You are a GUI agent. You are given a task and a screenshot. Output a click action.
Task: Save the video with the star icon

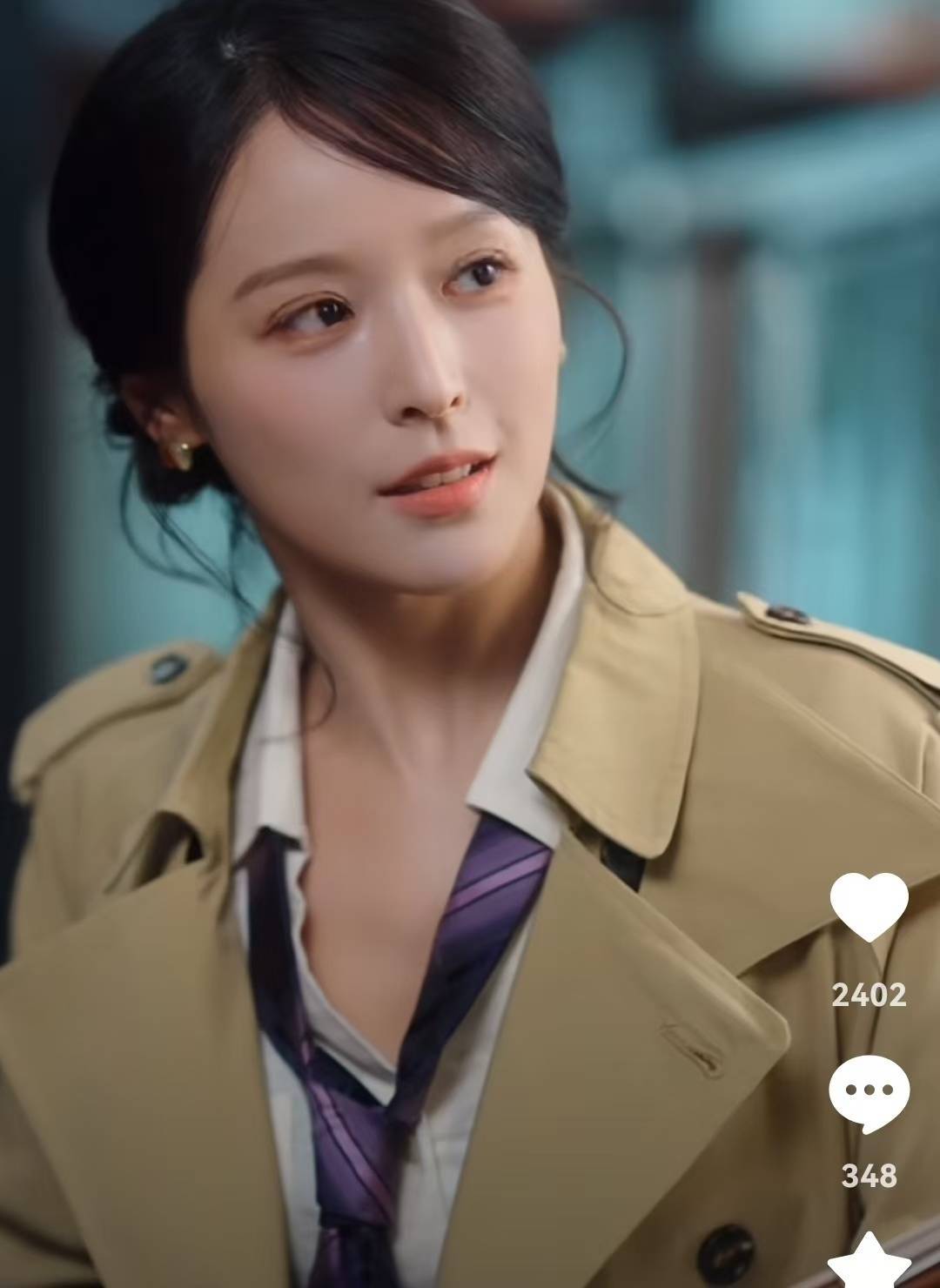tap(869, 1262)
